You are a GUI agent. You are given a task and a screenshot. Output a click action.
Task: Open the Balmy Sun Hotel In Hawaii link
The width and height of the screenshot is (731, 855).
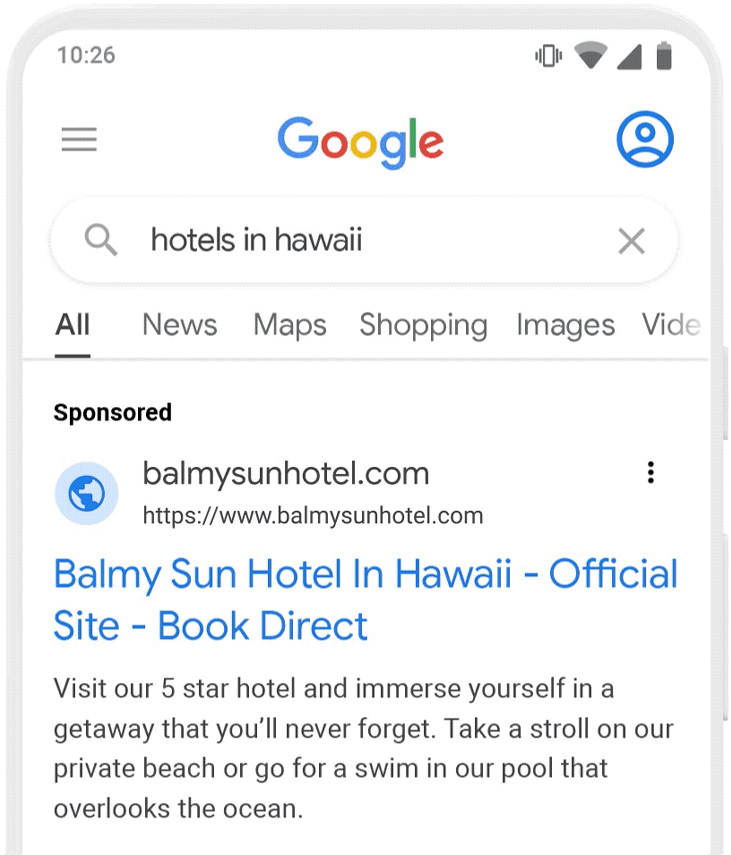click(365, 599)
